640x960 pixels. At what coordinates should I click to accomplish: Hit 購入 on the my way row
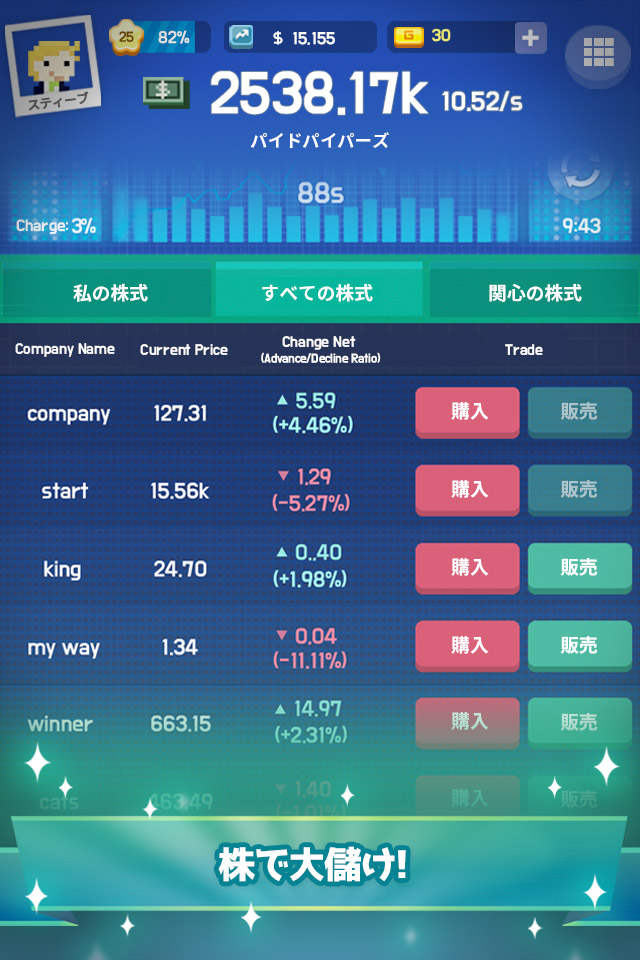(468, 645)
